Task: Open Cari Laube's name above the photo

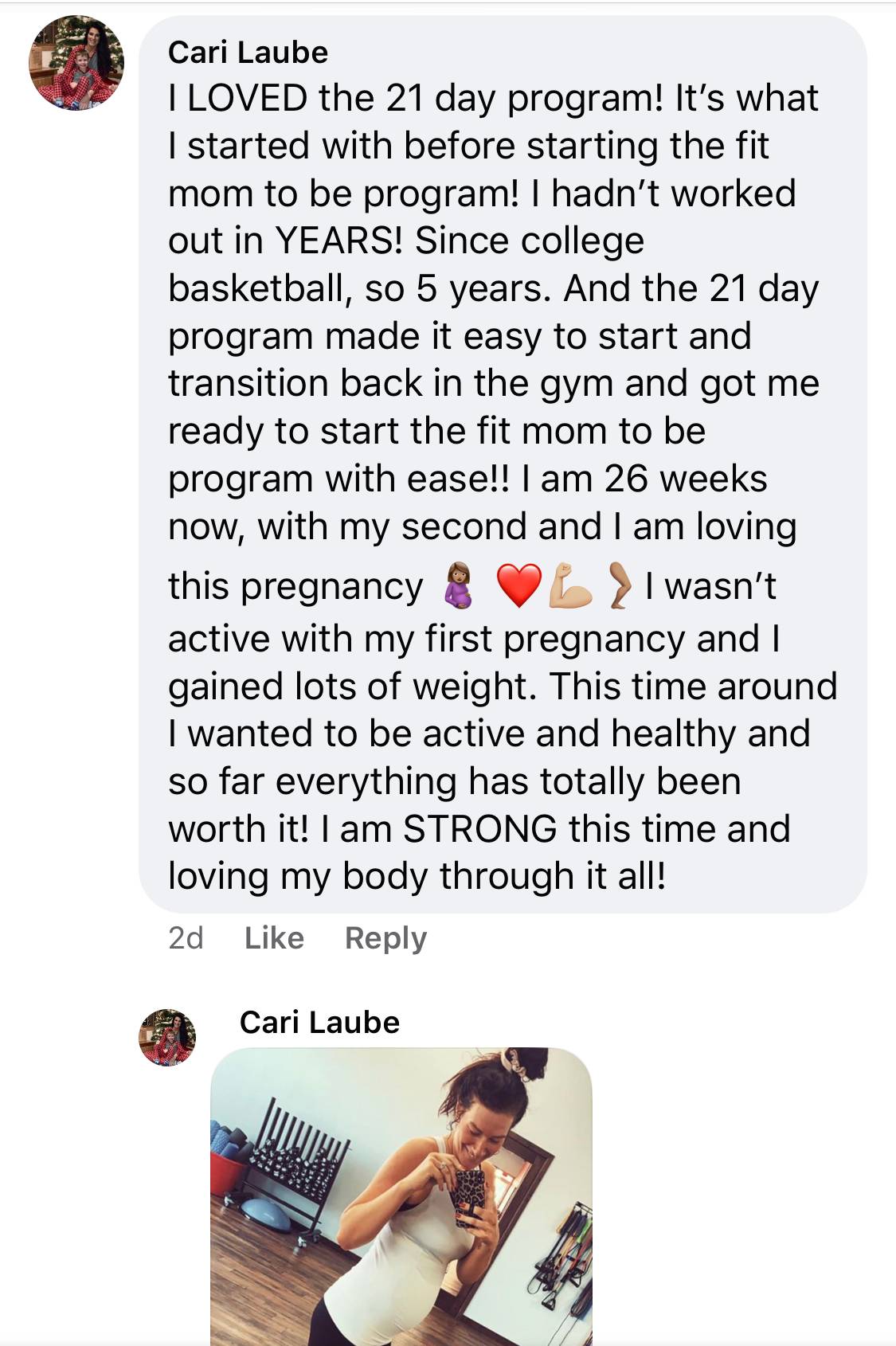Action: [x=319, y=1023]
